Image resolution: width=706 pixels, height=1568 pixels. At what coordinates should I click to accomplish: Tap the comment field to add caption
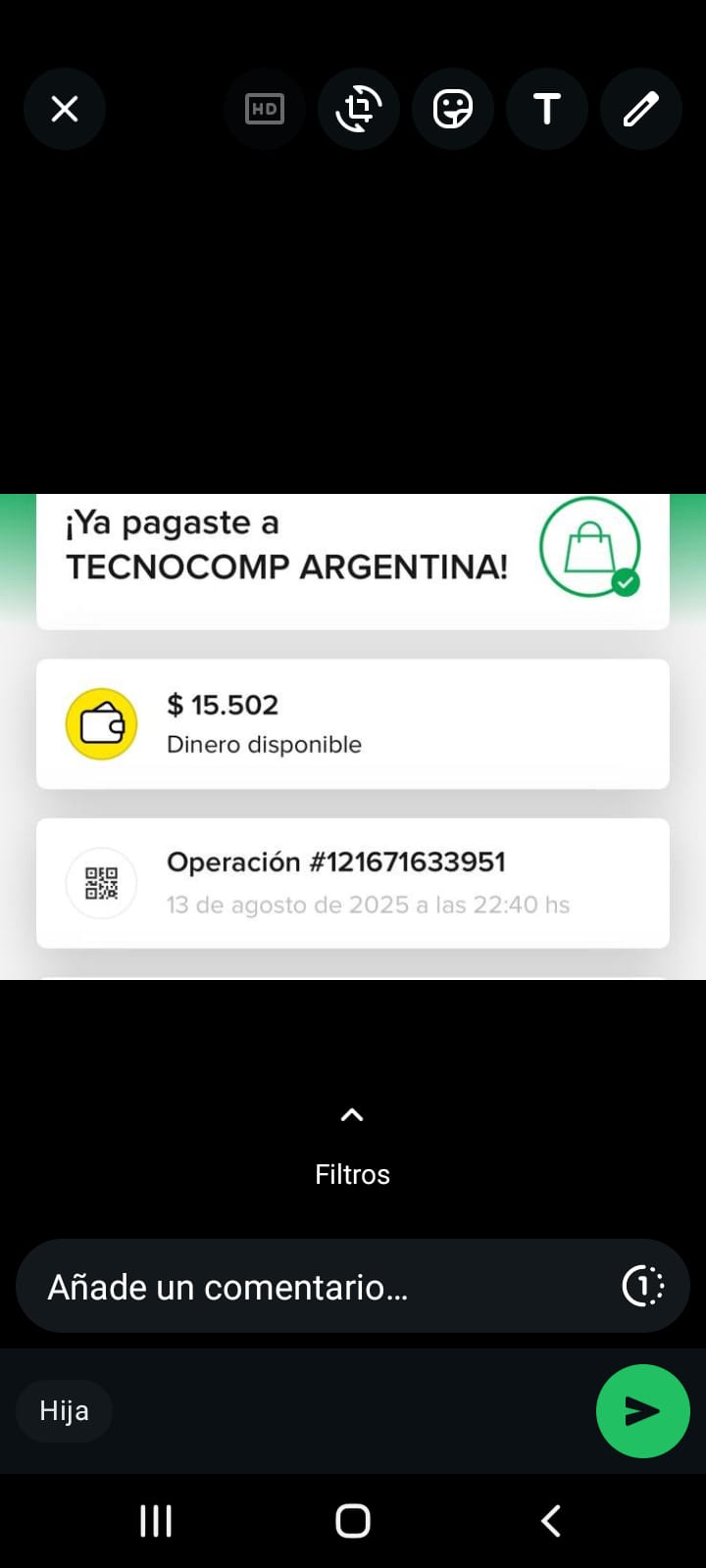coord(314,1287)
